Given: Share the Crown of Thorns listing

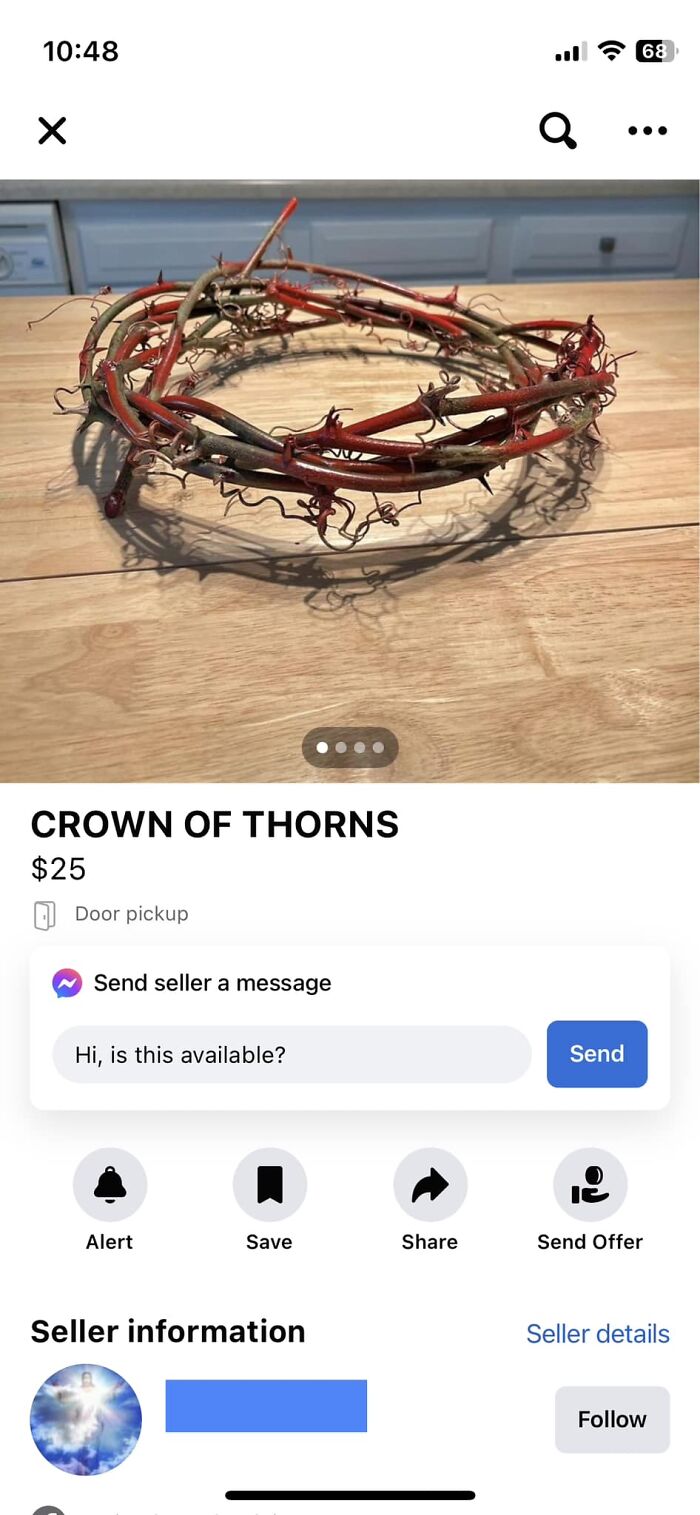Looking at the screenshot, I should (x=430, y=1185).
